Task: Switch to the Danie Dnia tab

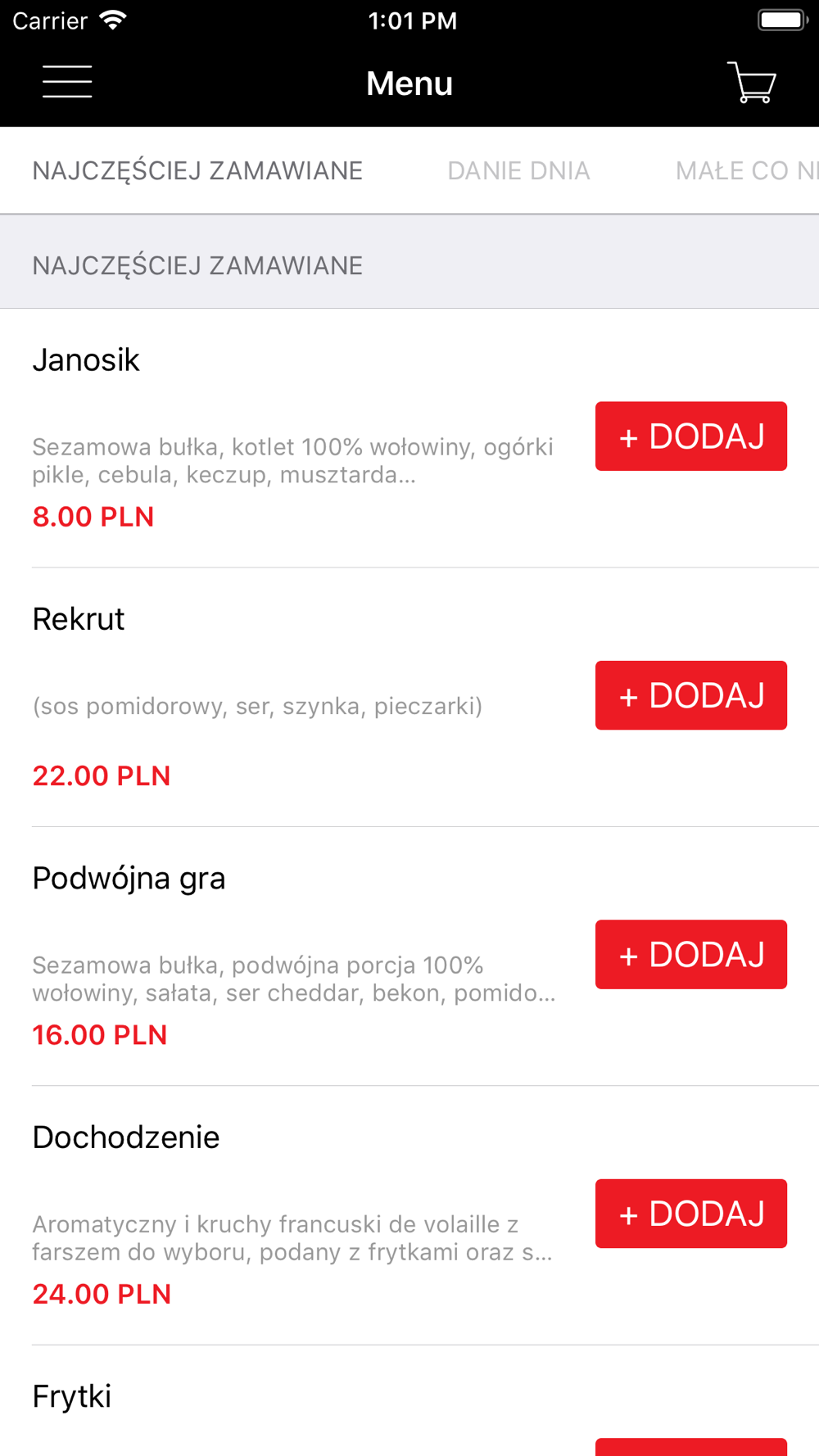Action: 518,170
